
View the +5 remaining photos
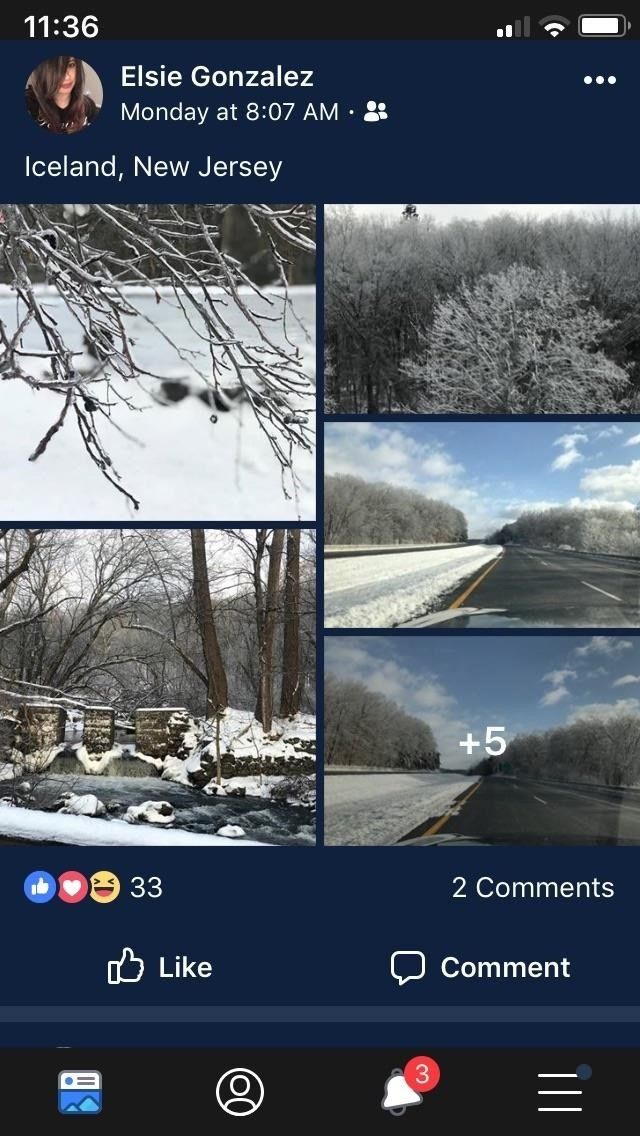click(x=482, y=741)
